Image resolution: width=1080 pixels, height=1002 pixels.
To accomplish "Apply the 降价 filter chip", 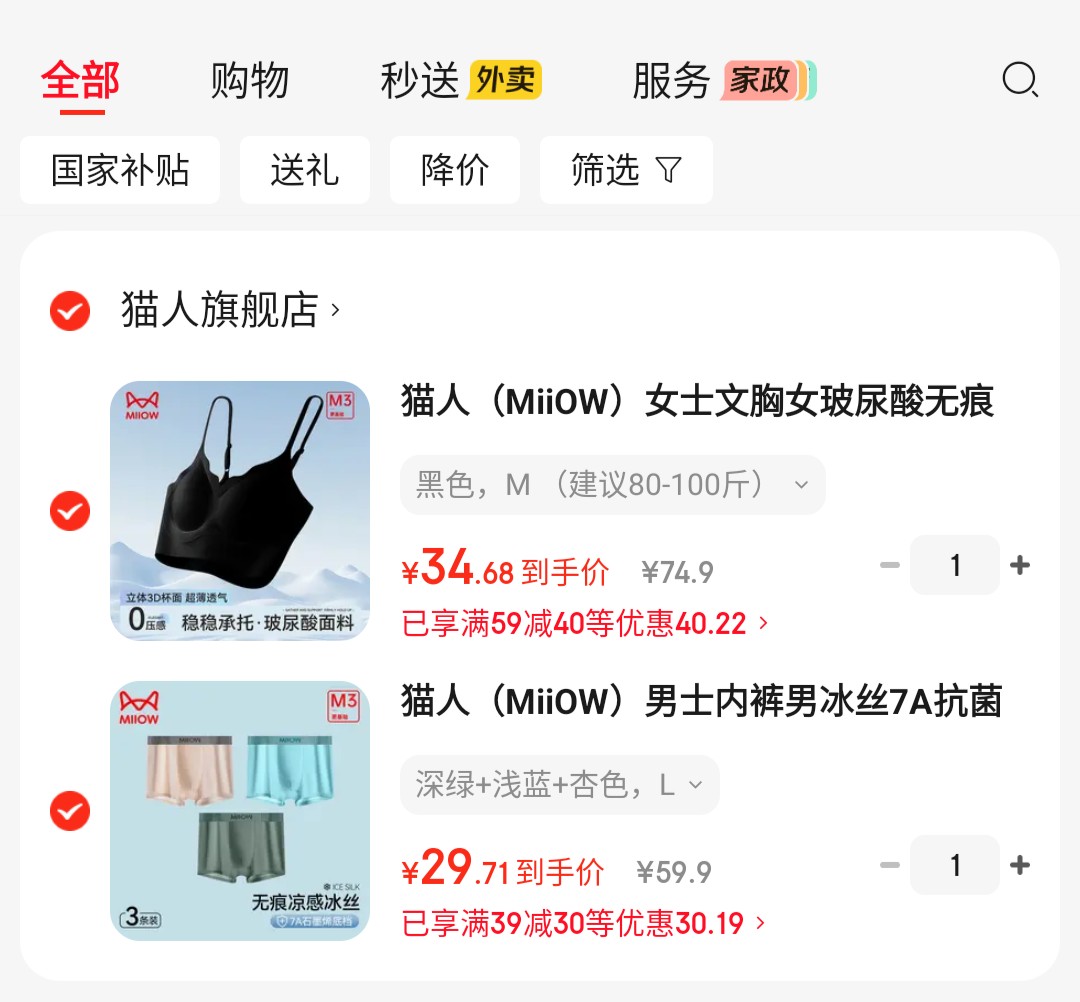I will [x=454, y=170].
